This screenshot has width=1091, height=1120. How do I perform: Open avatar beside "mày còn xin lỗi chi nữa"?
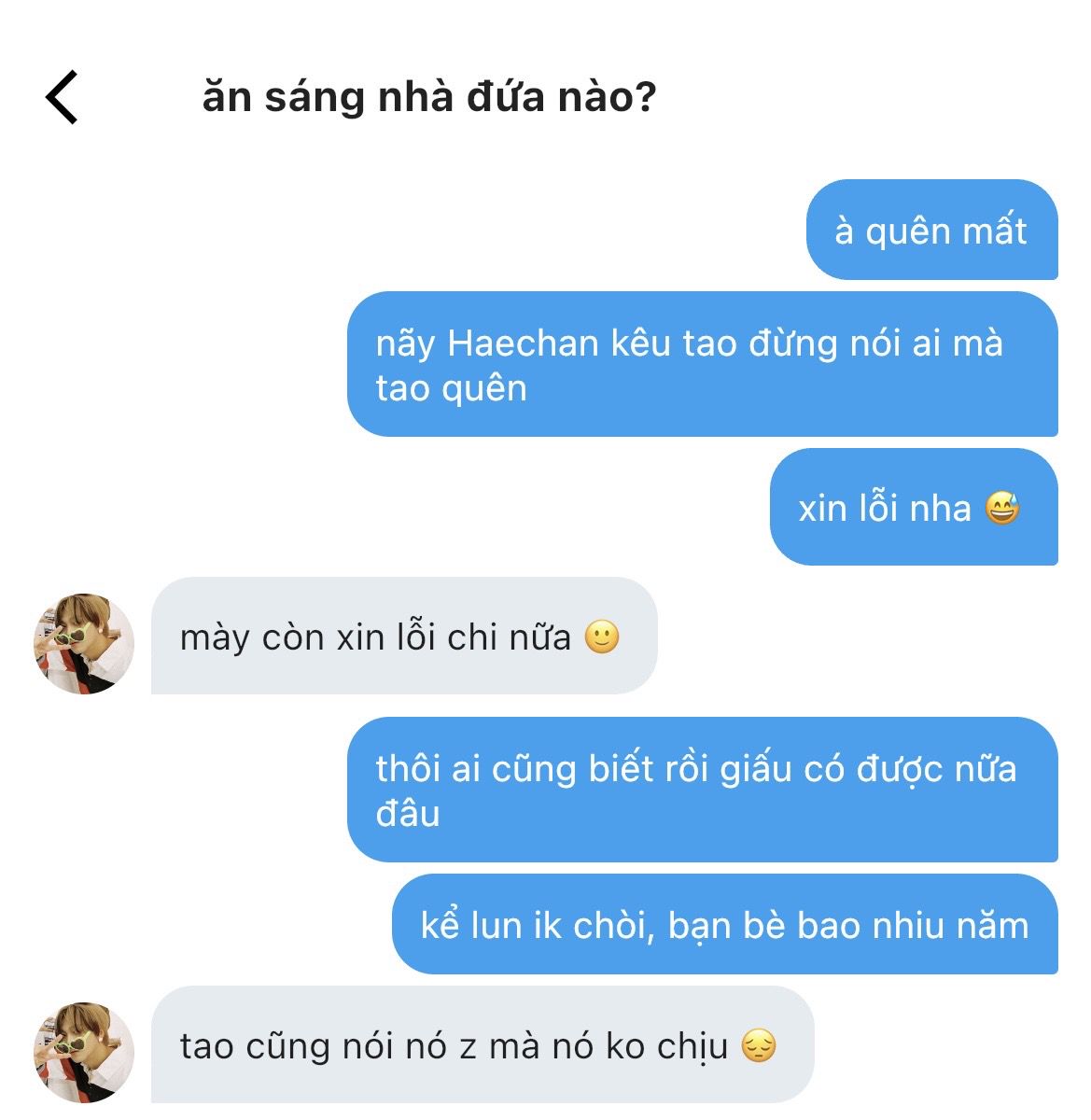point(83,643)
